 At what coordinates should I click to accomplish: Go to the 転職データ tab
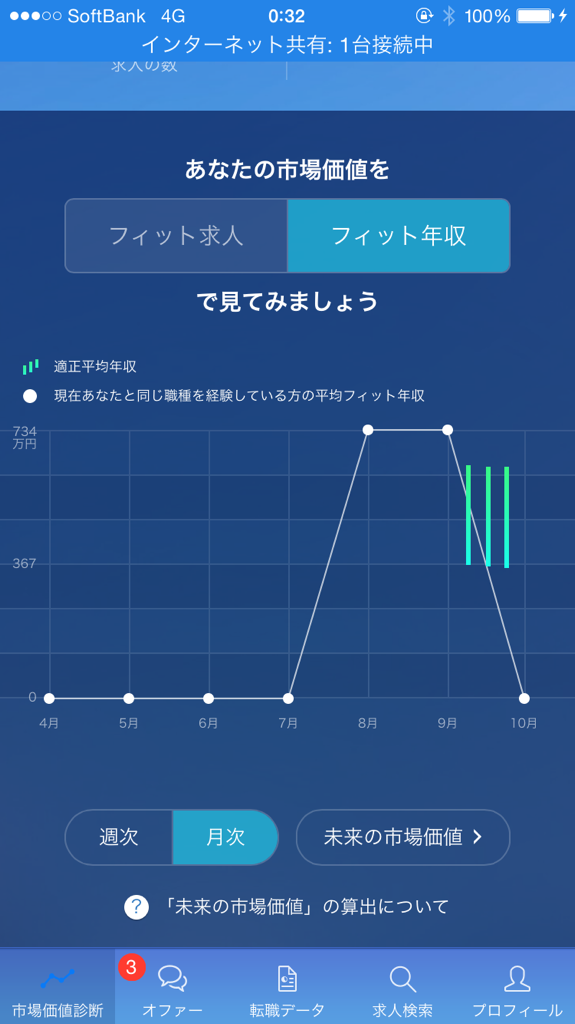288,986
